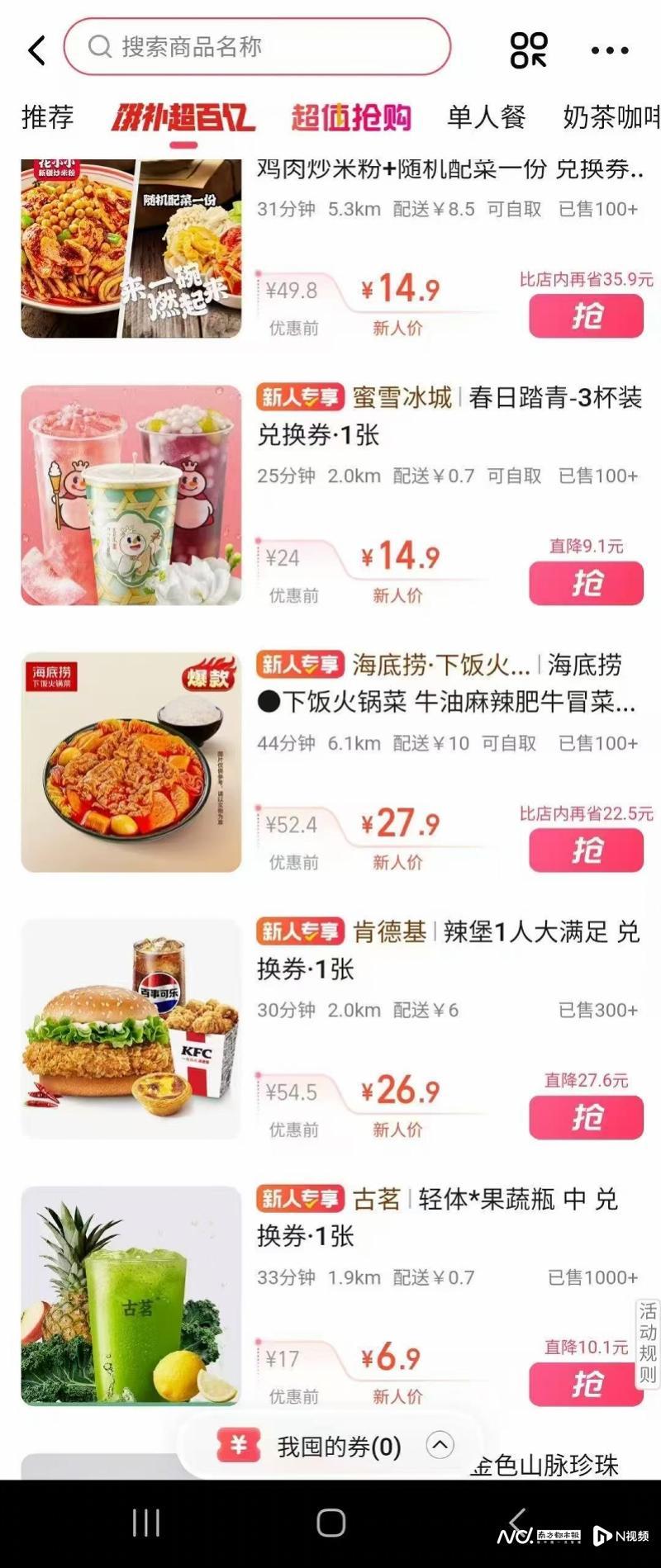Viewport: 661px width, 1568px height.
Task: Open the three-dot overflow menu
Action: (x=610, y=50)
